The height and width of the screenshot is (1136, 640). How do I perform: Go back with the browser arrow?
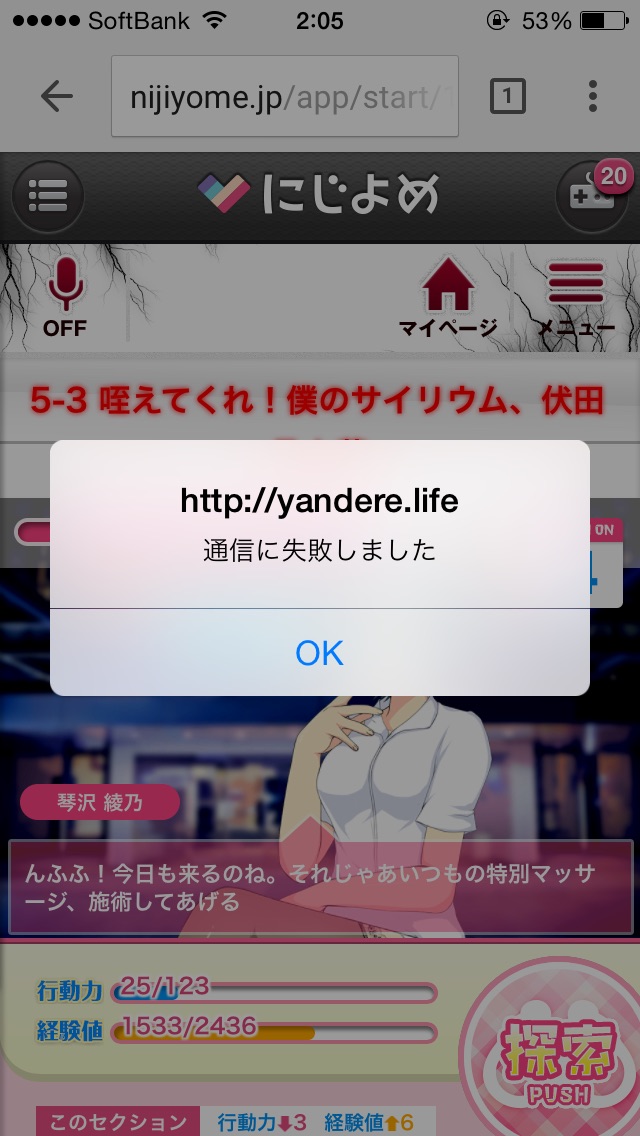57,96
